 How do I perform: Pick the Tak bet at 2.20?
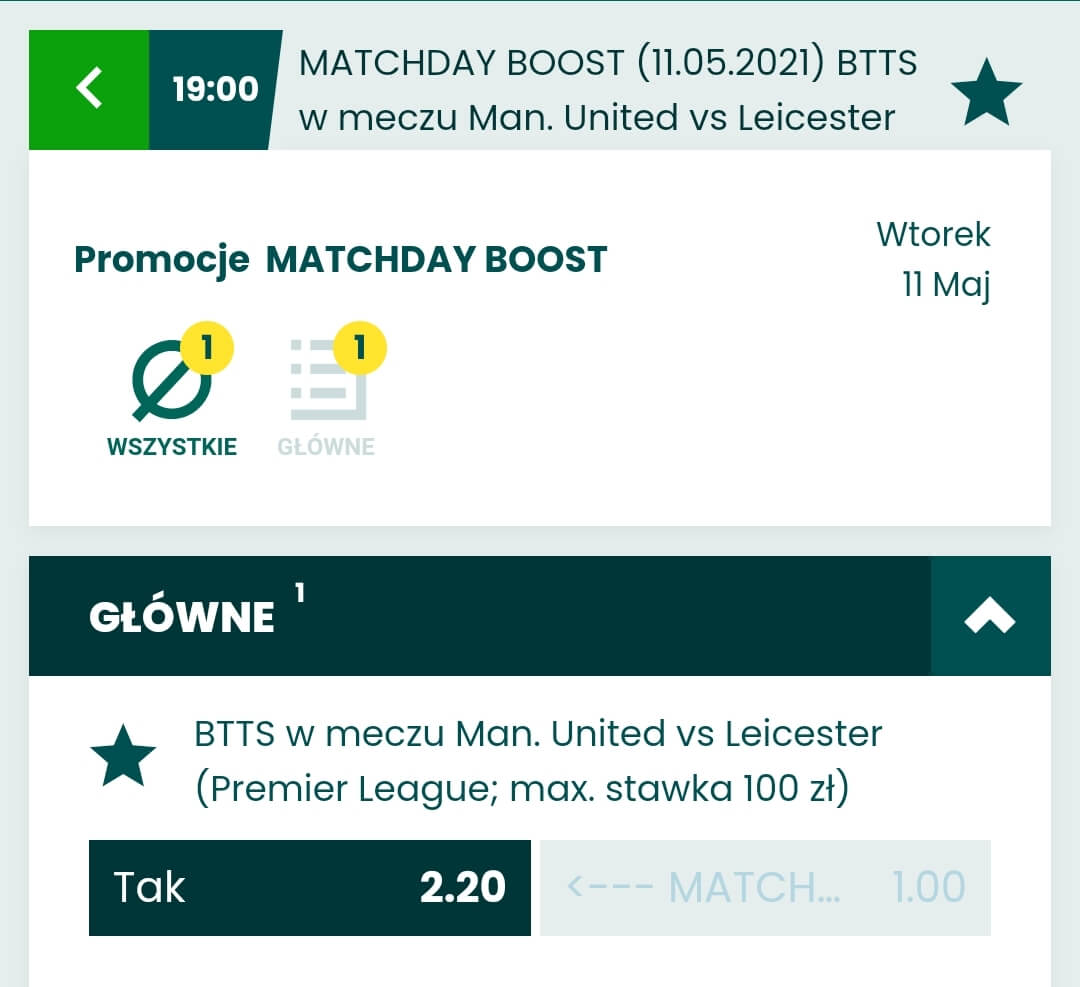point(309,888)
